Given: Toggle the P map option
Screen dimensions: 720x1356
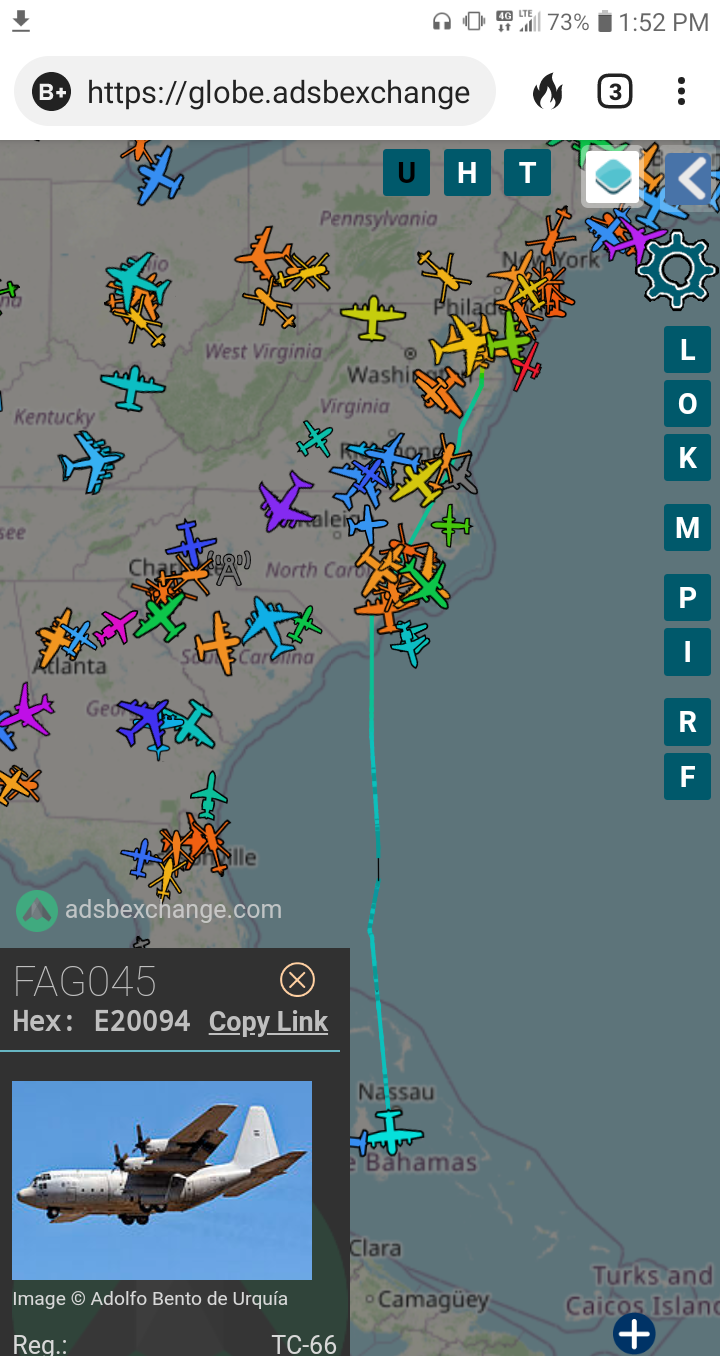Looking at the screenshot, I should pos(687,598).
